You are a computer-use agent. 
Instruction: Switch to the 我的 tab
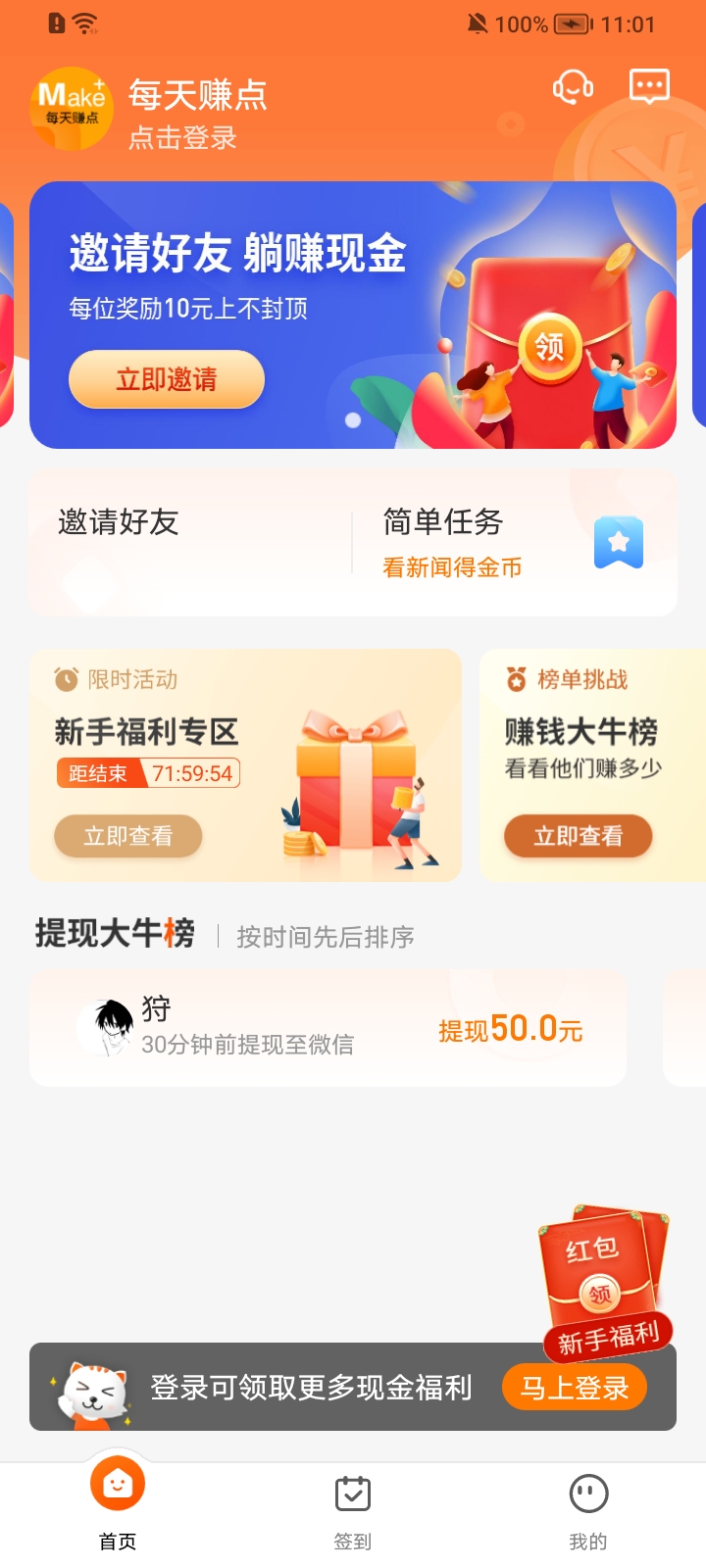coord(587,1509)
